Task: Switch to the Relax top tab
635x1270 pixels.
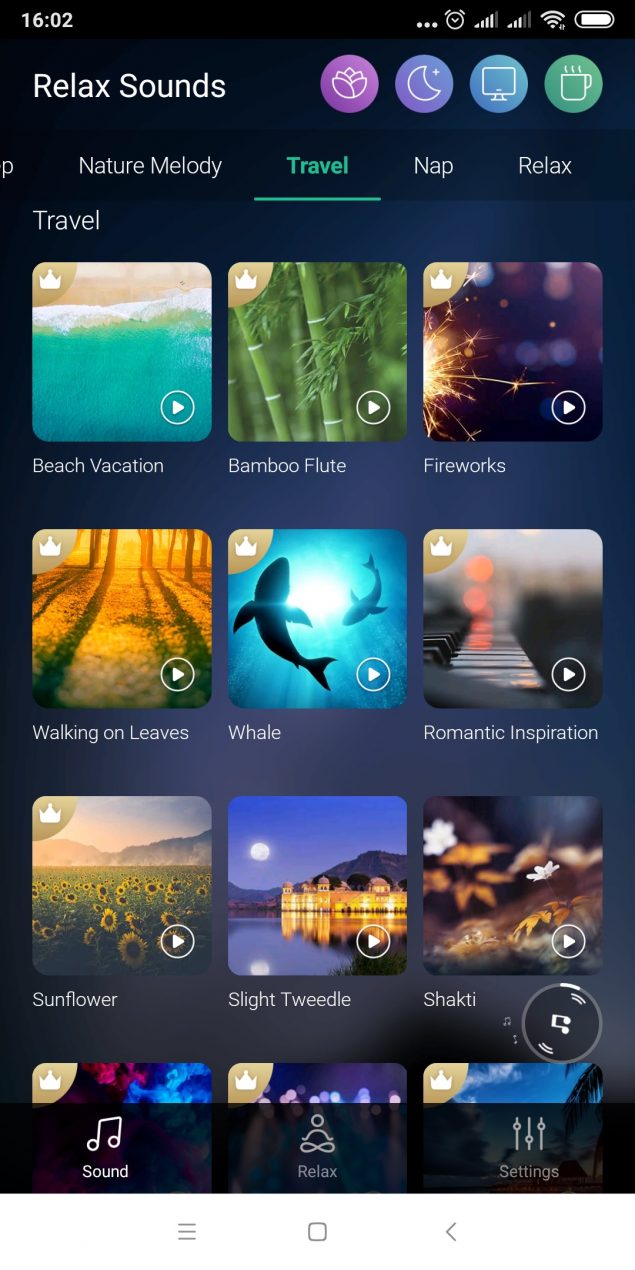Action: 545,166
